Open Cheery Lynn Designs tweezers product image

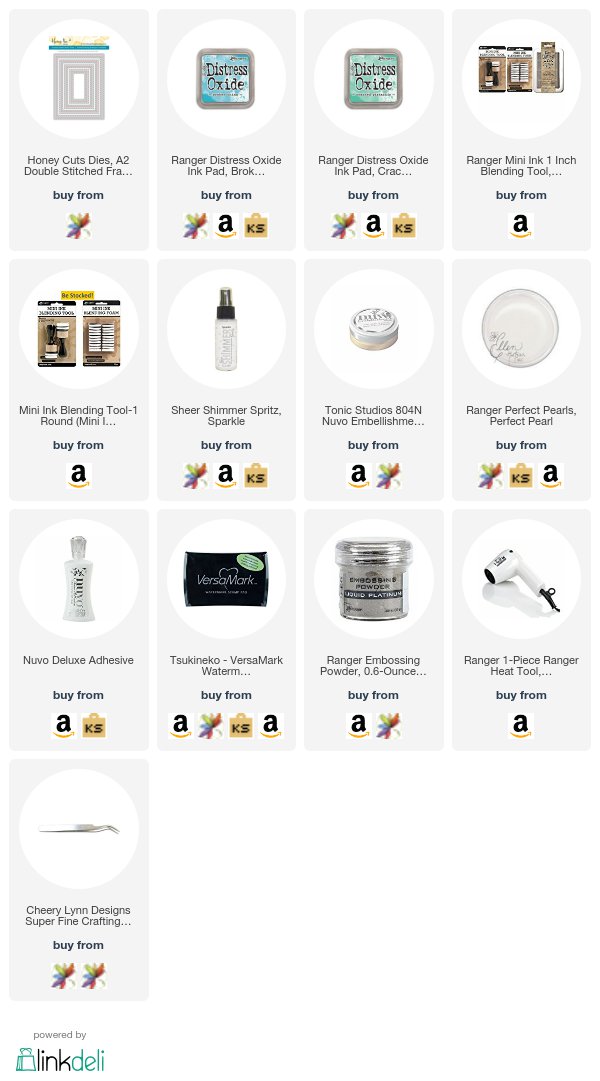[x=79, y=829]
